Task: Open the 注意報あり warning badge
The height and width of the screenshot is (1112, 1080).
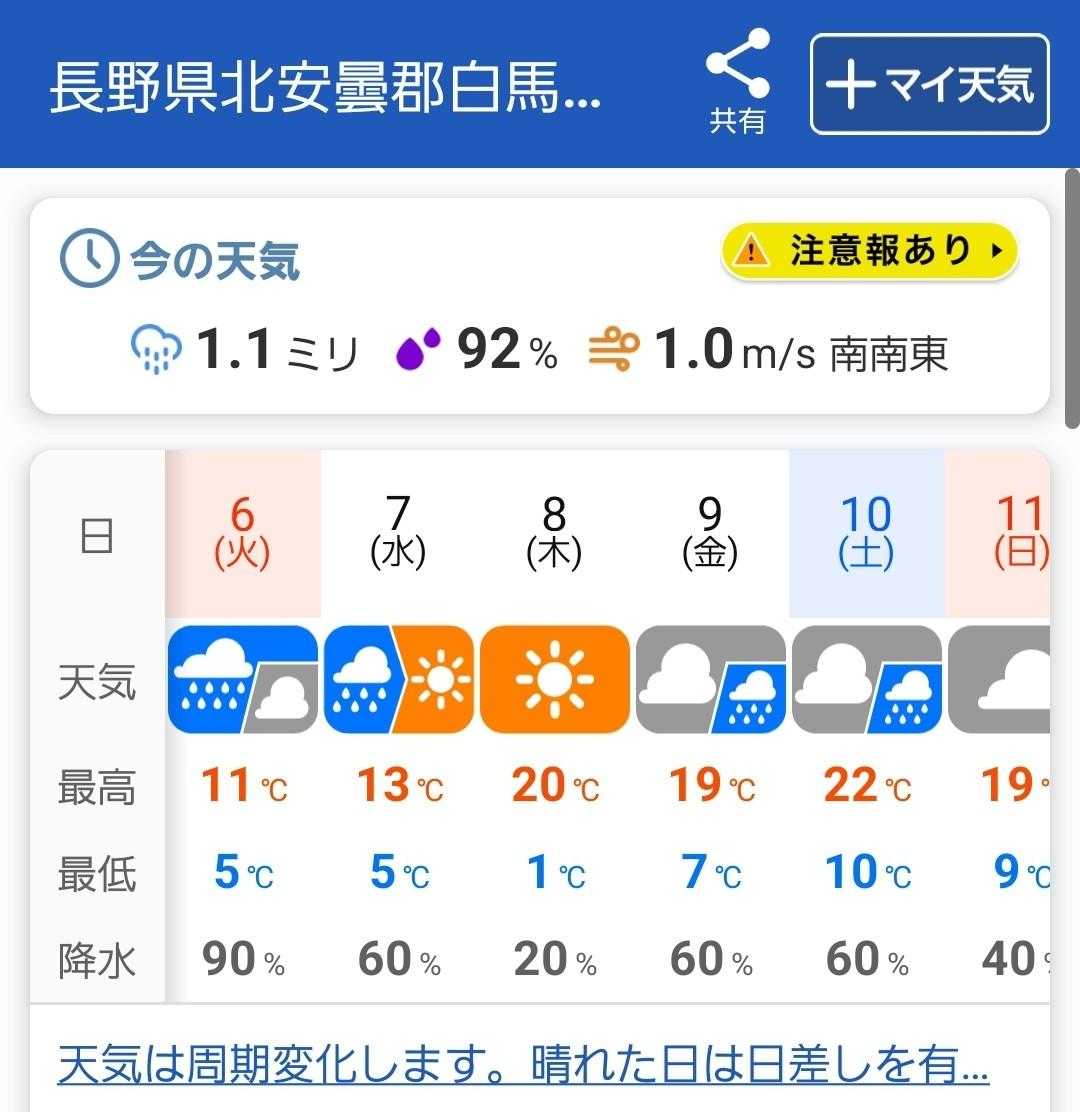Action: tap(869, 250)
